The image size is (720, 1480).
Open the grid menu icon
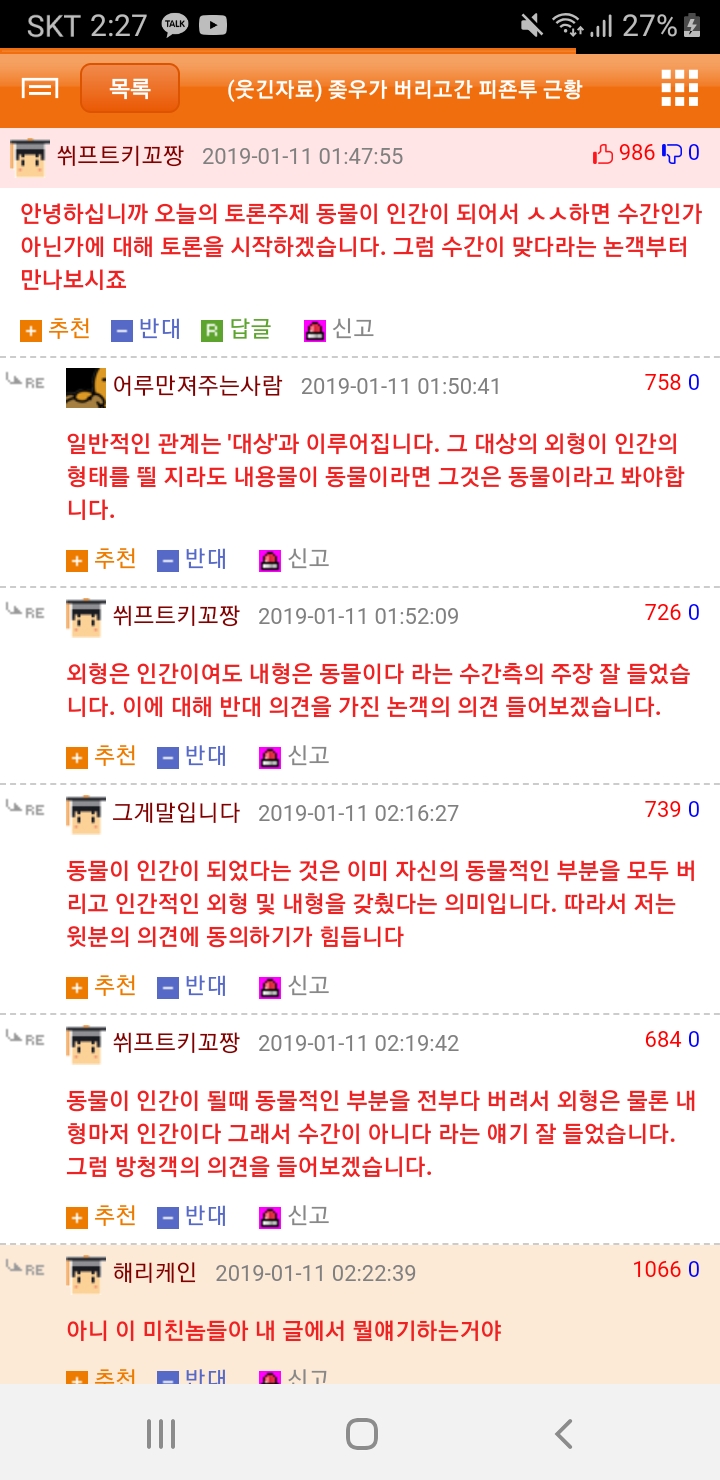click(x=680, y=88)
